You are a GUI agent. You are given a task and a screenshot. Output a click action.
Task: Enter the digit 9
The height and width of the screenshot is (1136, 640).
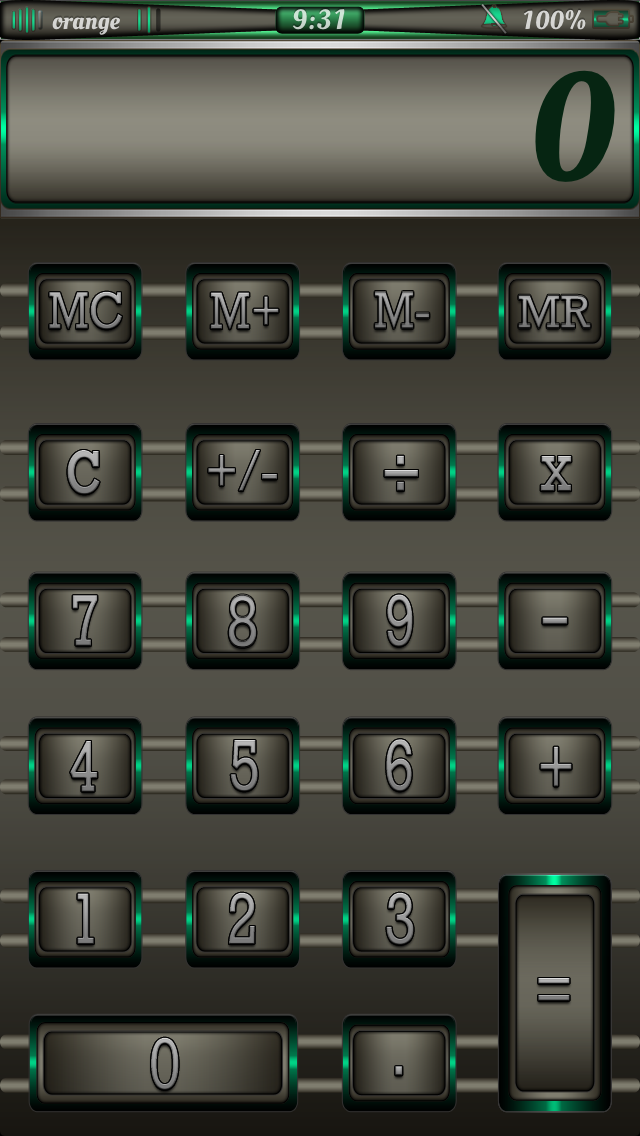click(399, 620)
